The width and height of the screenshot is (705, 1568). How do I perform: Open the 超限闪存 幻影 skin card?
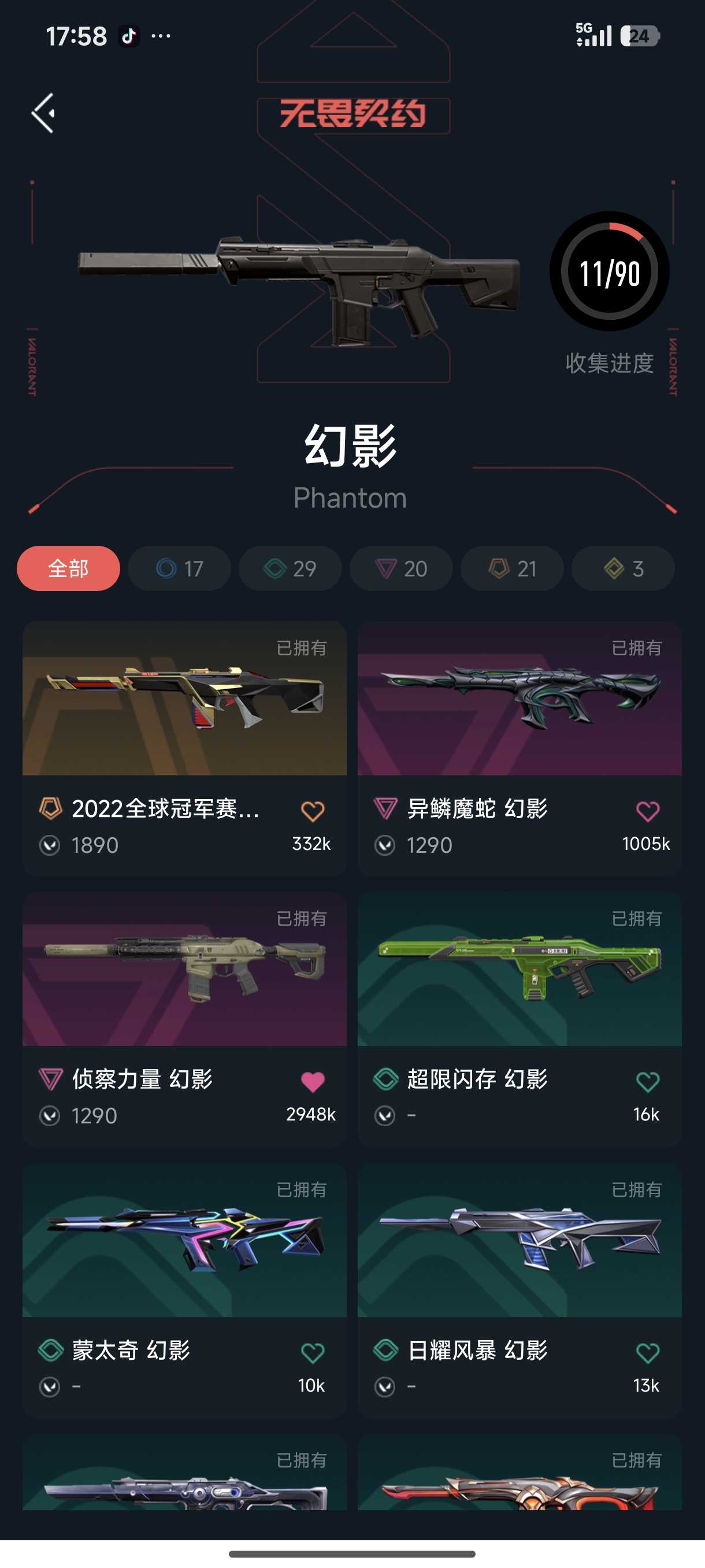pos(520,1019)
